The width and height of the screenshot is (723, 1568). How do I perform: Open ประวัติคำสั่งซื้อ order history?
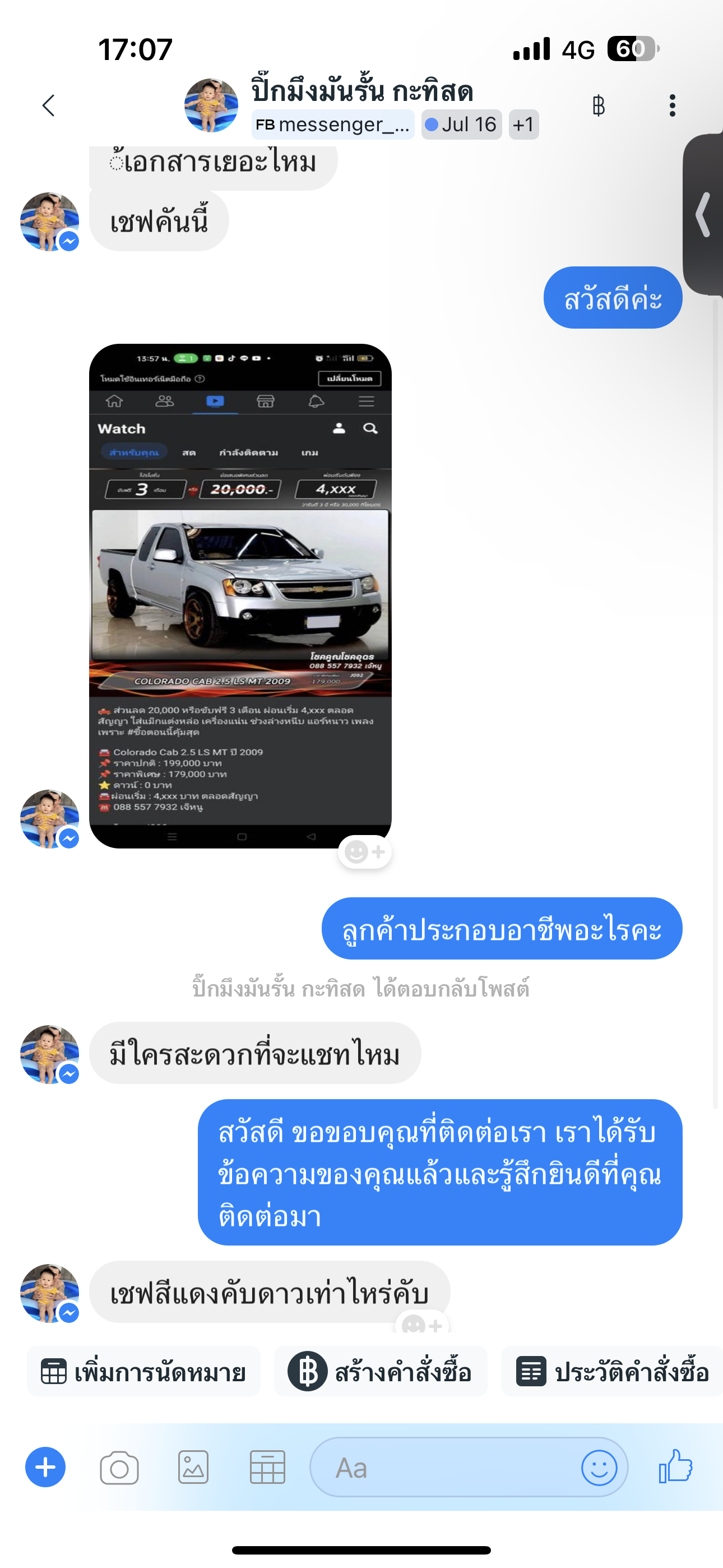[612, 1372]
